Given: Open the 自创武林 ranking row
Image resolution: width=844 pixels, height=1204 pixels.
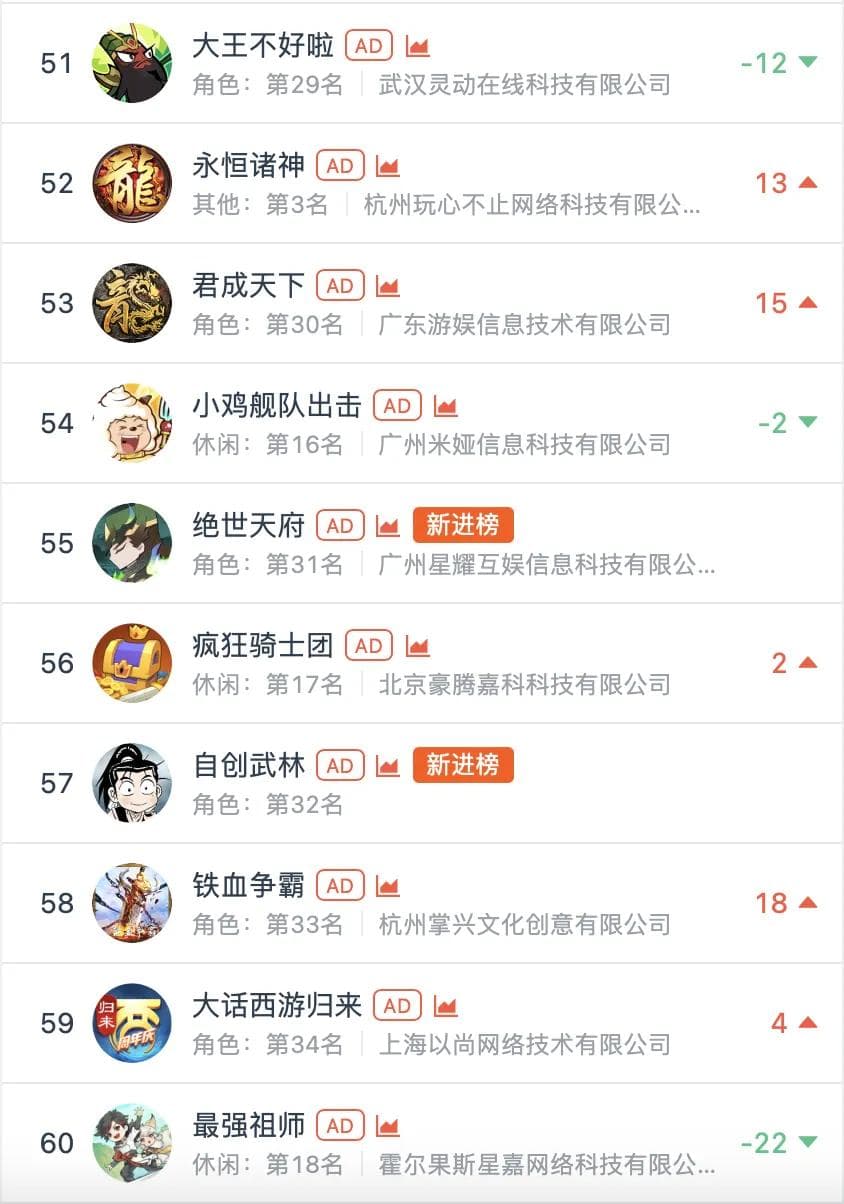Looking at the screenshot, I should pyautogui.click(x=249, y=765).
